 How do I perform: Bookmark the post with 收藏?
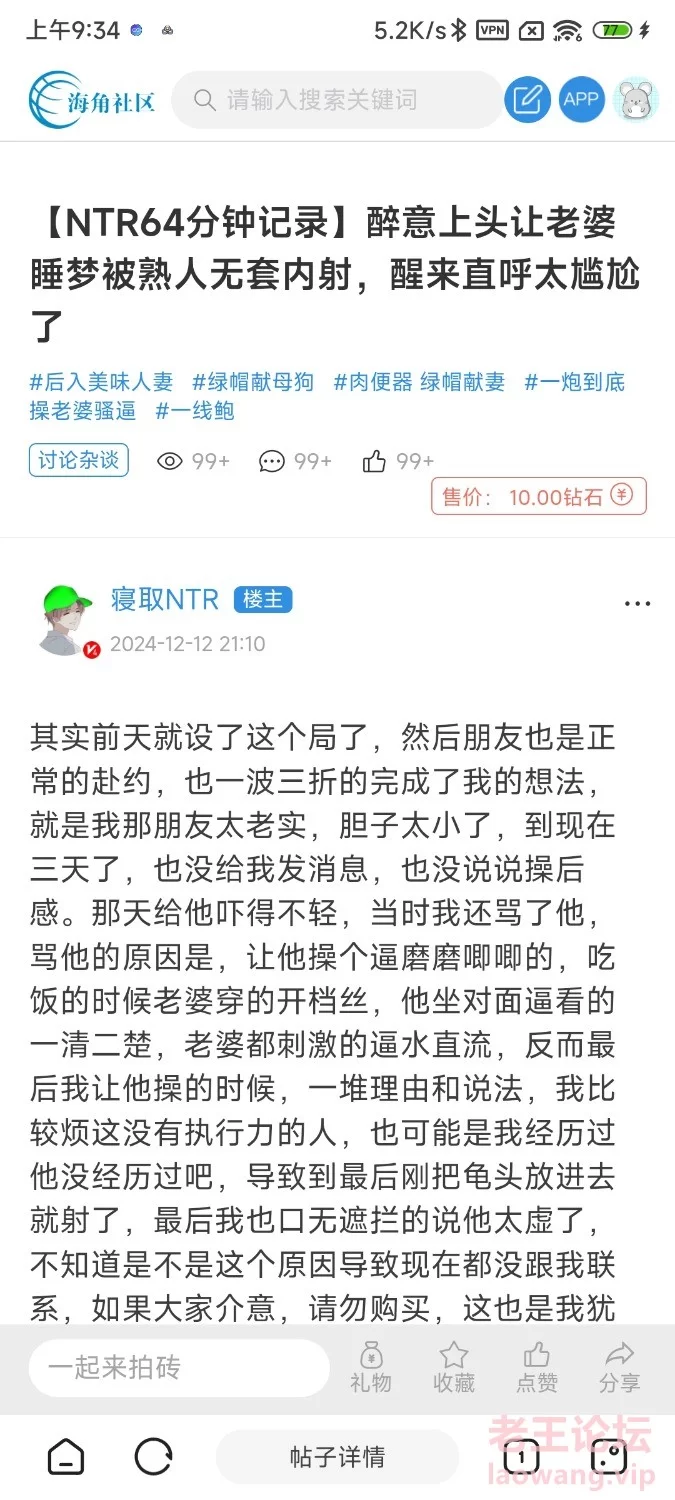[x=454, y=1368]
